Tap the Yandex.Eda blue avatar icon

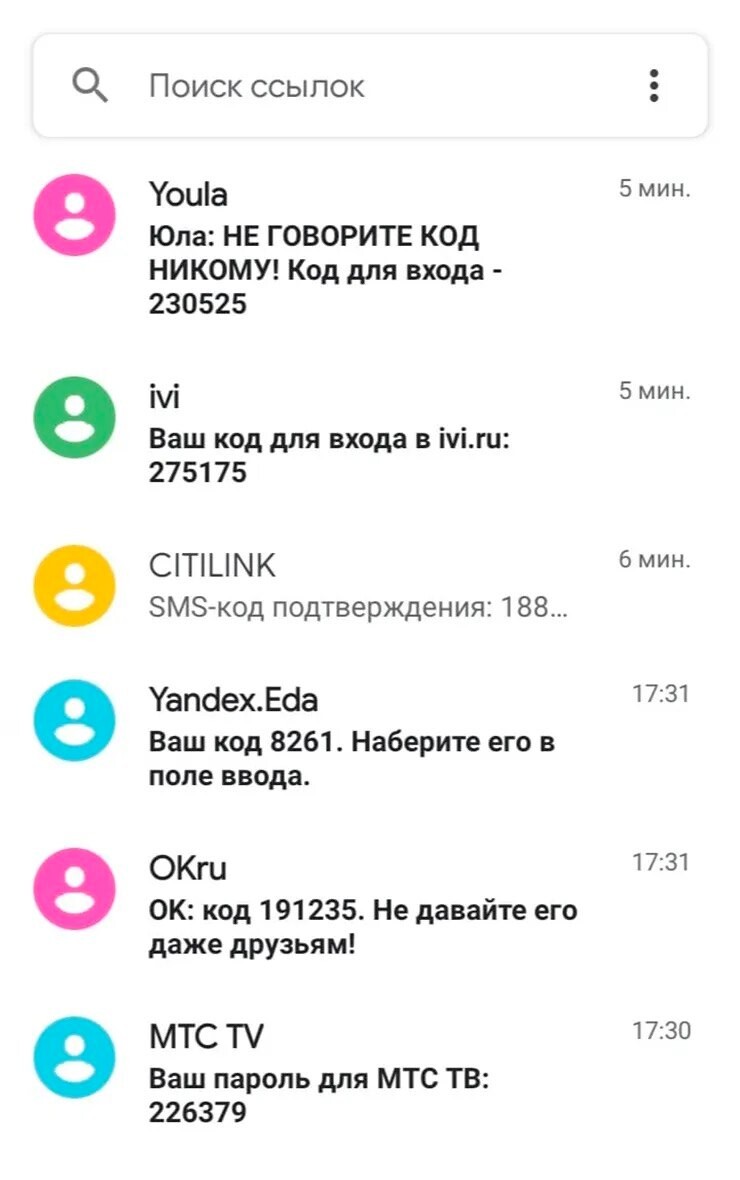click(x=73, y=720)
